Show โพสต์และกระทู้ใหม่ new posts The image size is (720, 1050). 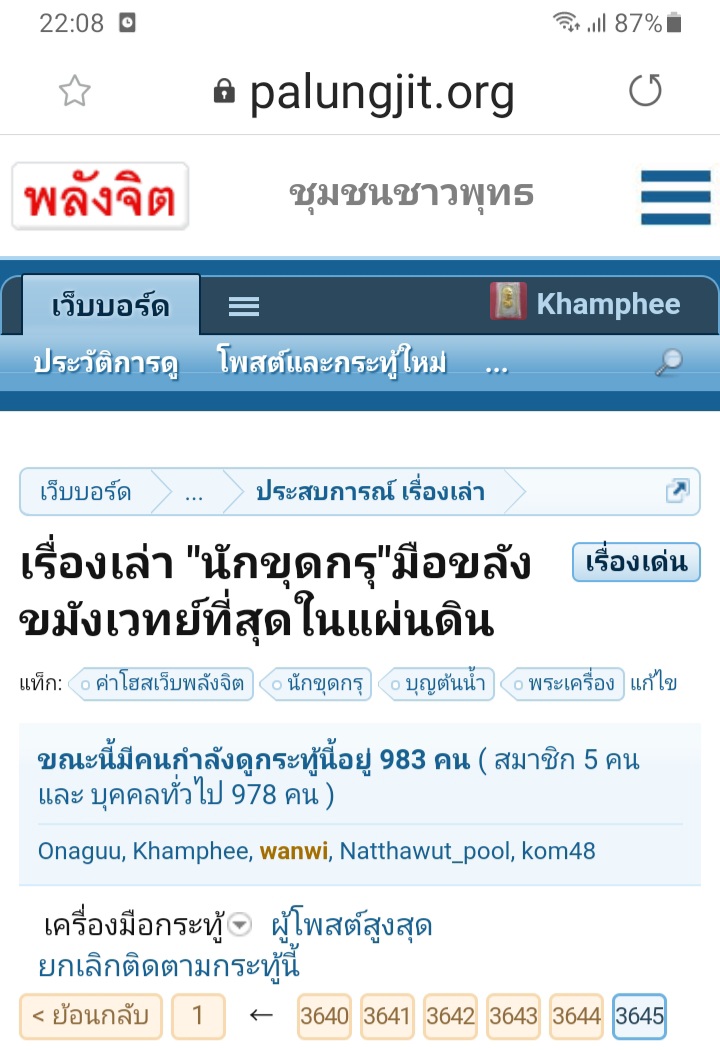pos(332,363)
